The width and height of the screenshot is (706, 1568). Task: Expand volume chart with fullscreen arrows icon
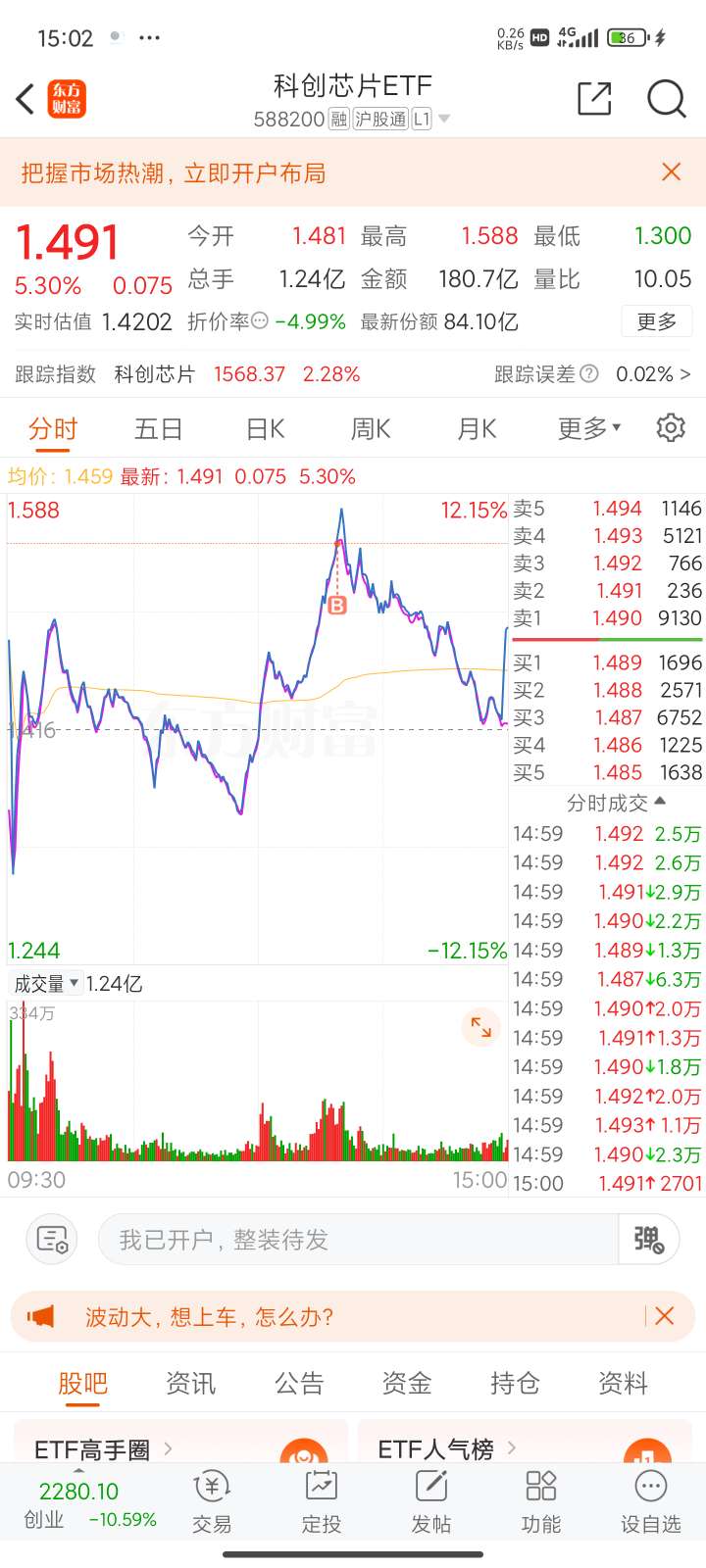pyautogui.click(x=480, y=1027)
